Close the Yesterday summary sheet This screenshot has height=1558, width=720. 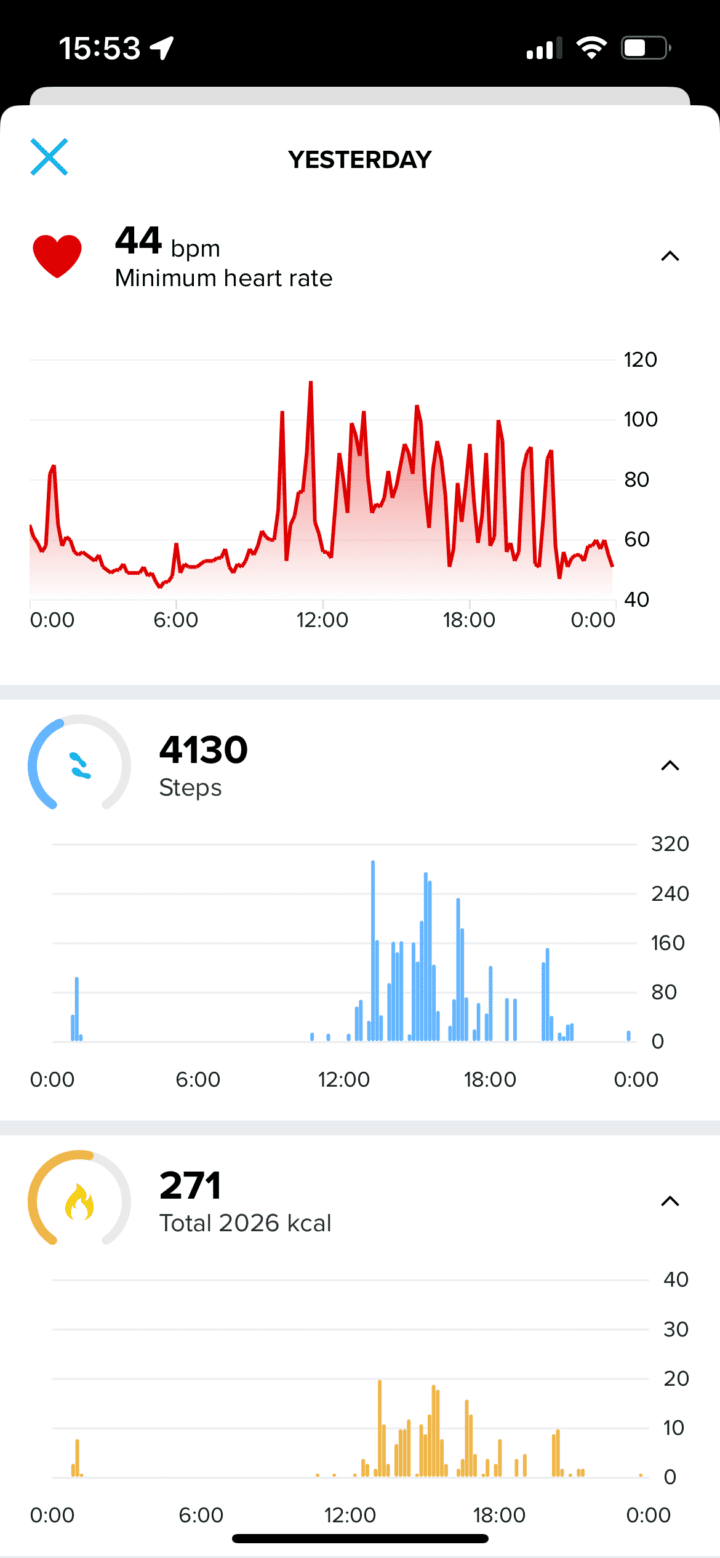48,157
